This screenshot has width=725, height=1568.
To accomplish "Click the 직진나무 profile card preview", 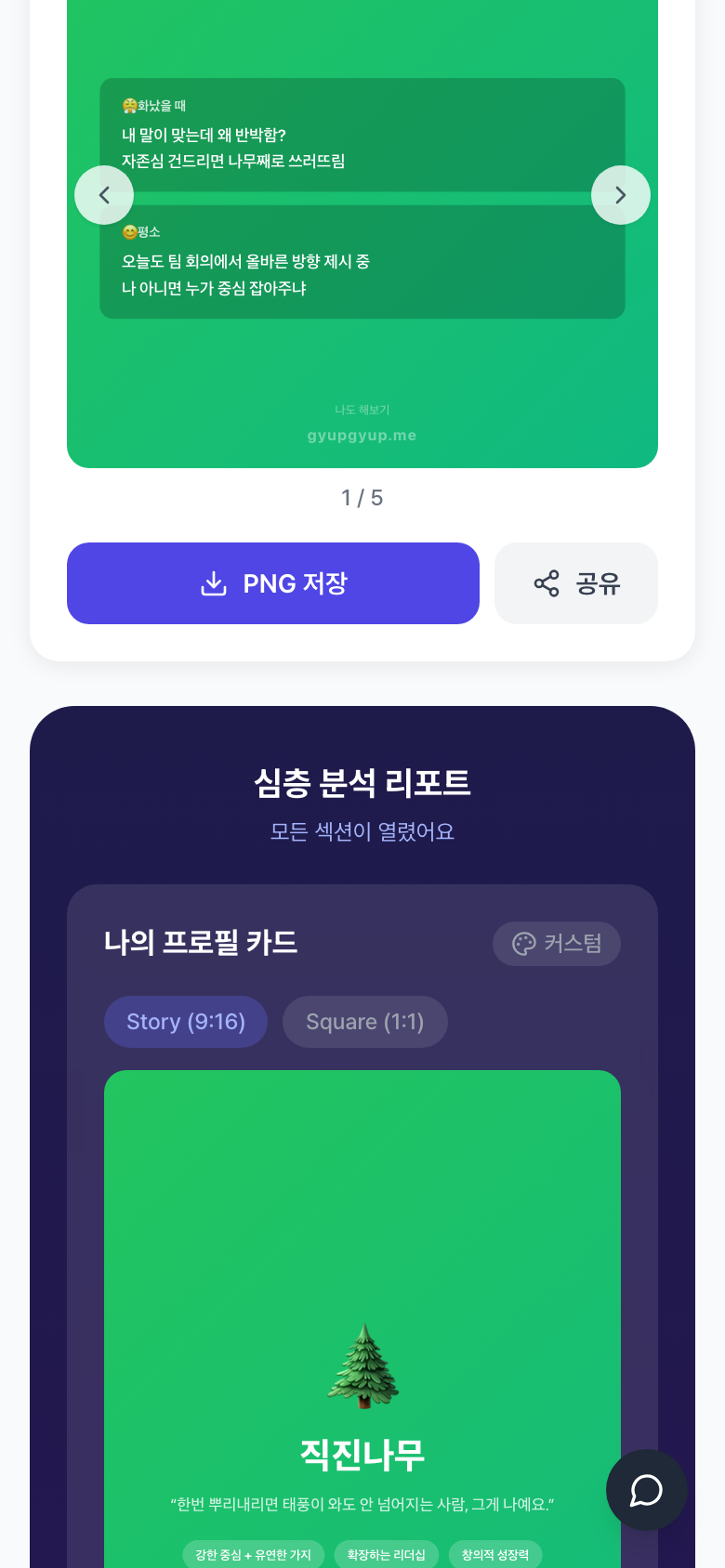I will tap(362, 1300).
